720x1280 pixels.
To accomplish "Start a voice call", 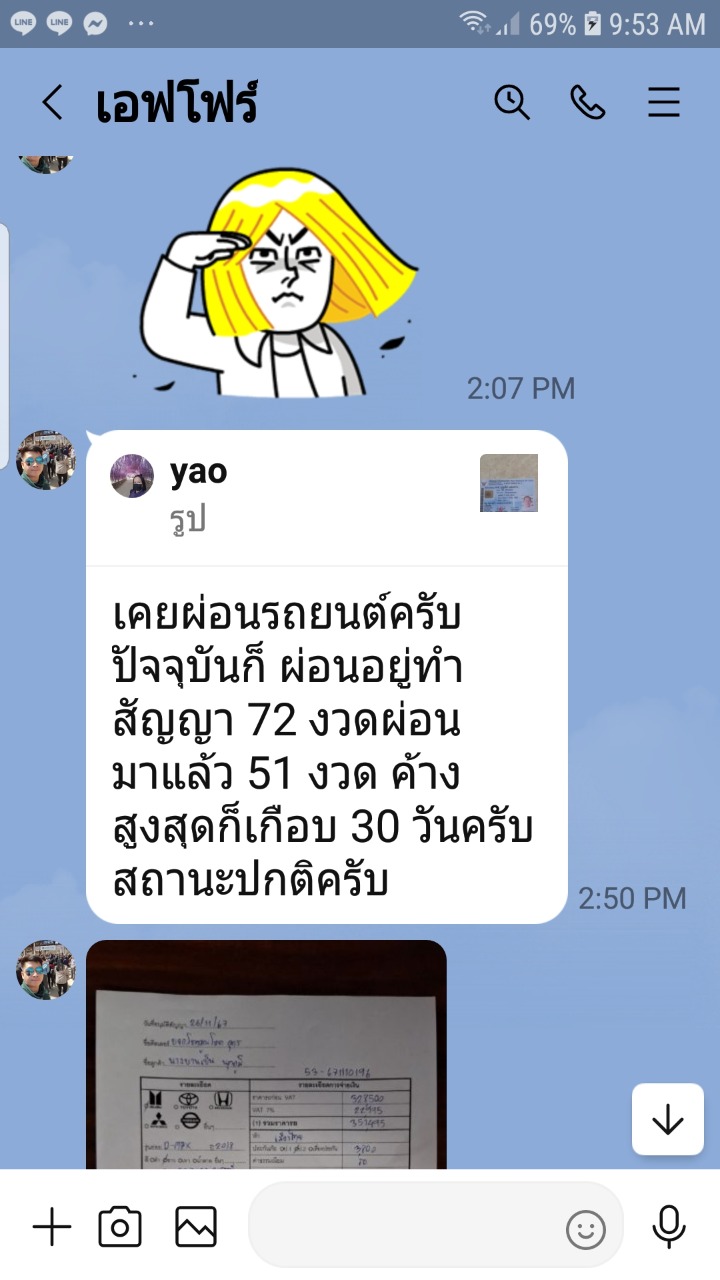I will pos(587,102).
